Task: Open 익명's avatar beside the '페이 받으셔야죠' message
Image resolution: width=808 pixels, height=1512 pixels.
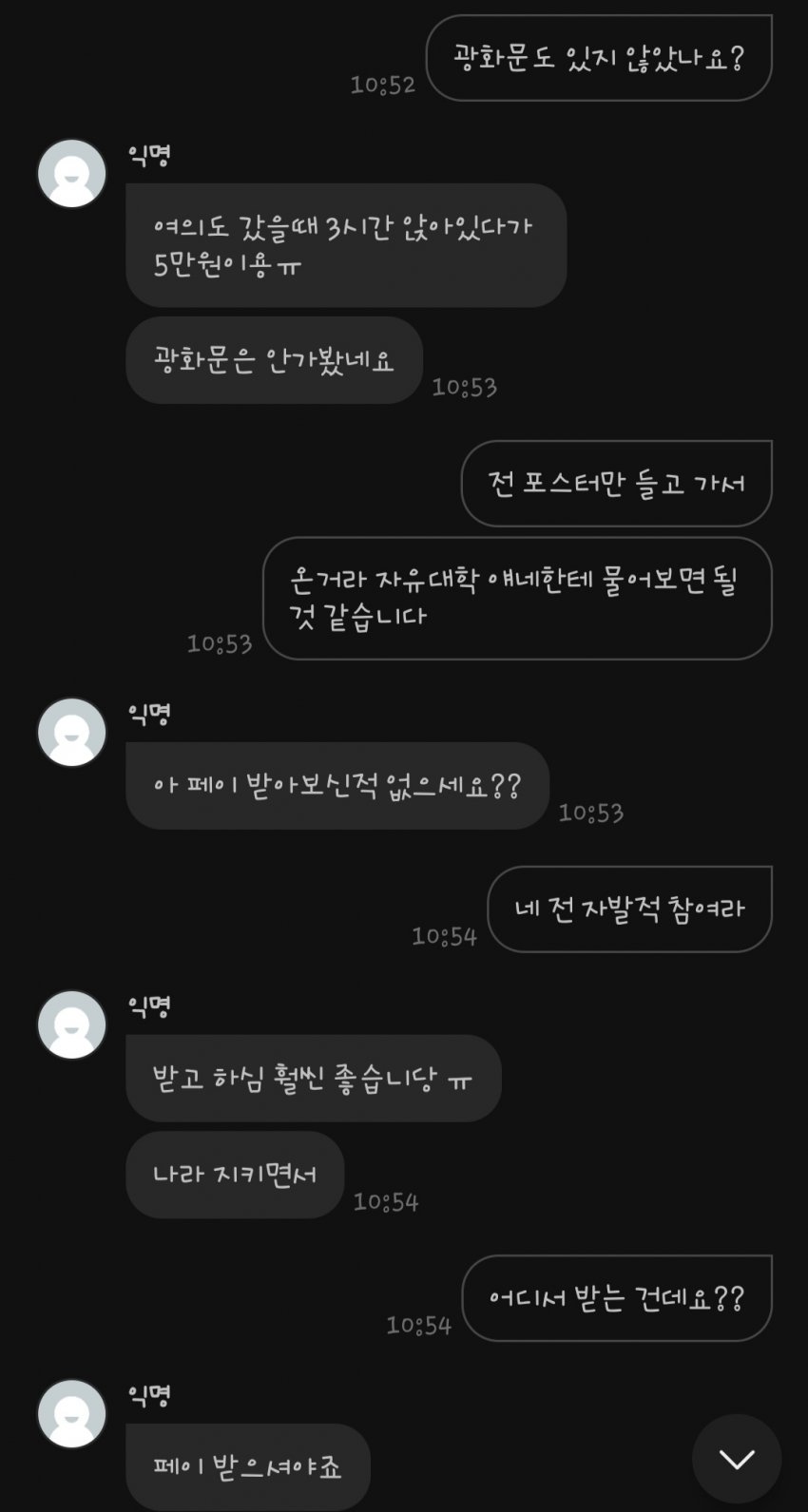Action: (71, 1413)
